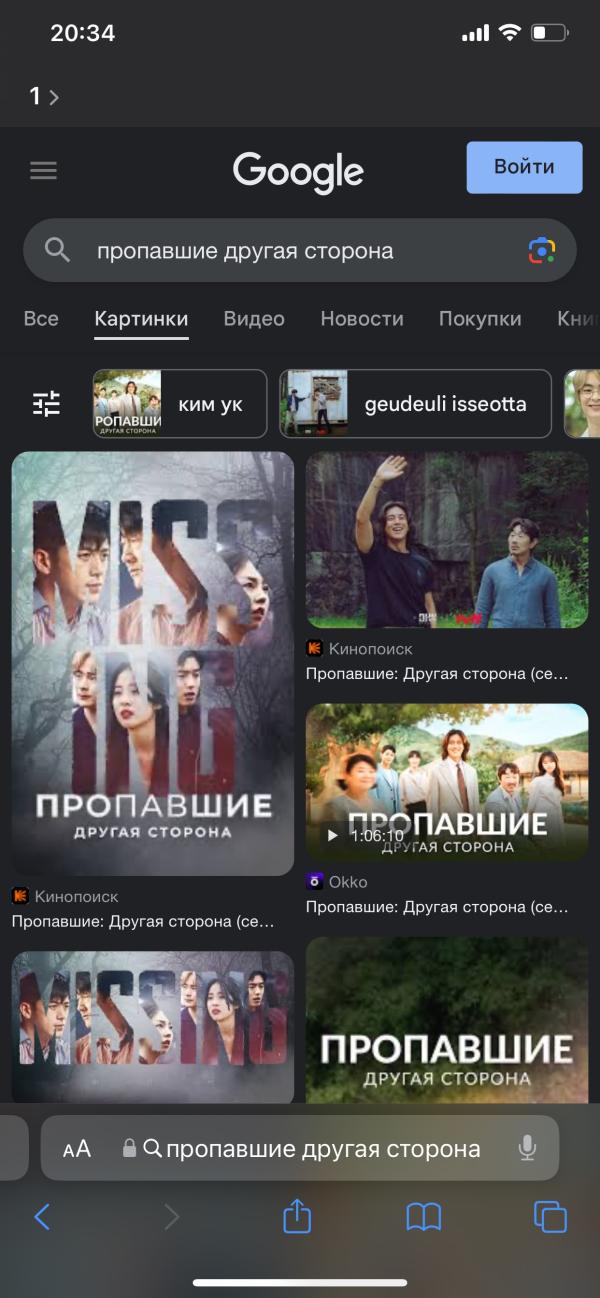The height and width of the screenshot is (1298, 600).
Task: Select the geudeuli isseotta suggestion chip
Action: coord(415,404)
